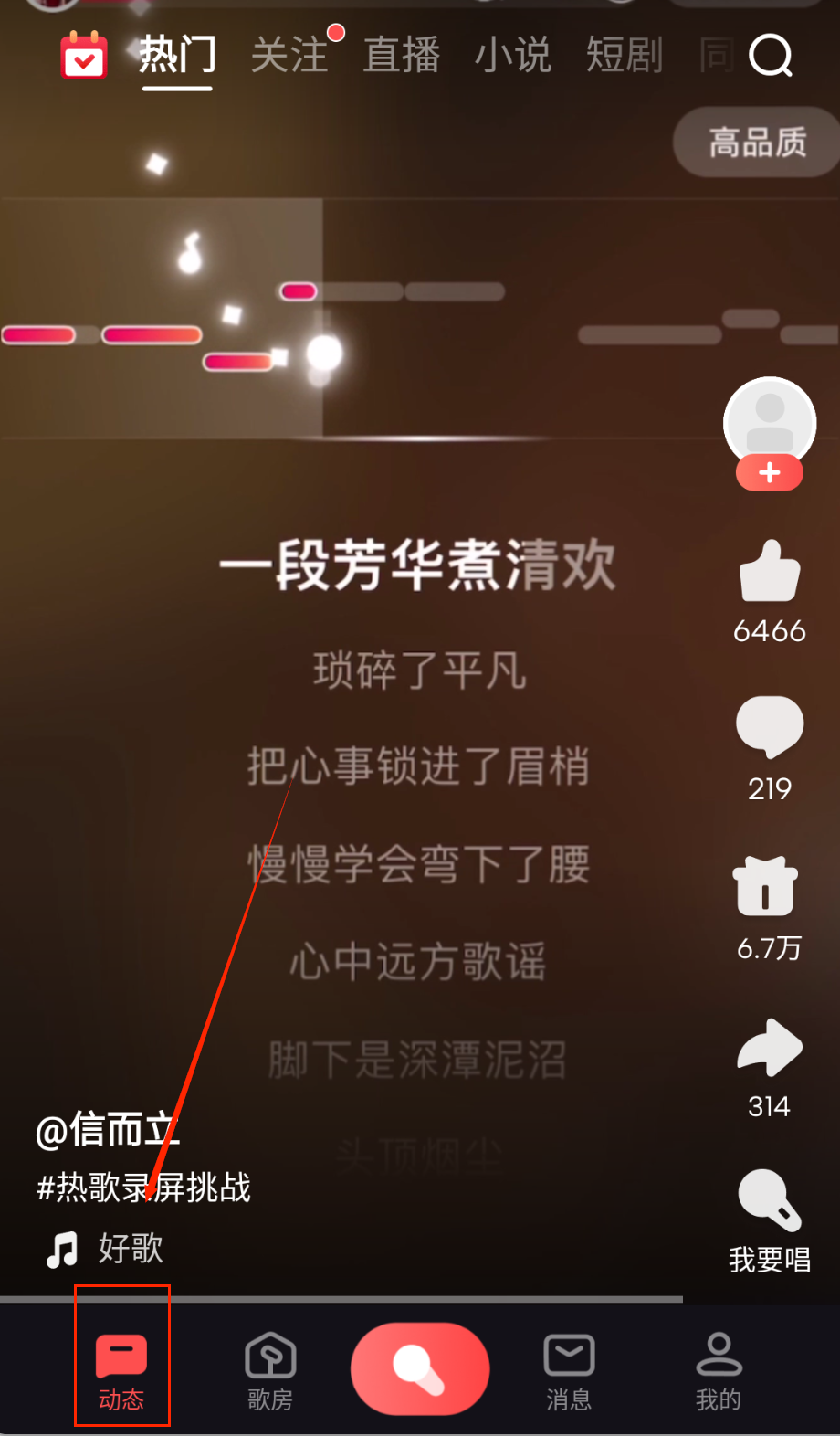The image size is (840, 1436).
Task: Open the song 好歌 details
Action: (130, 1248)
